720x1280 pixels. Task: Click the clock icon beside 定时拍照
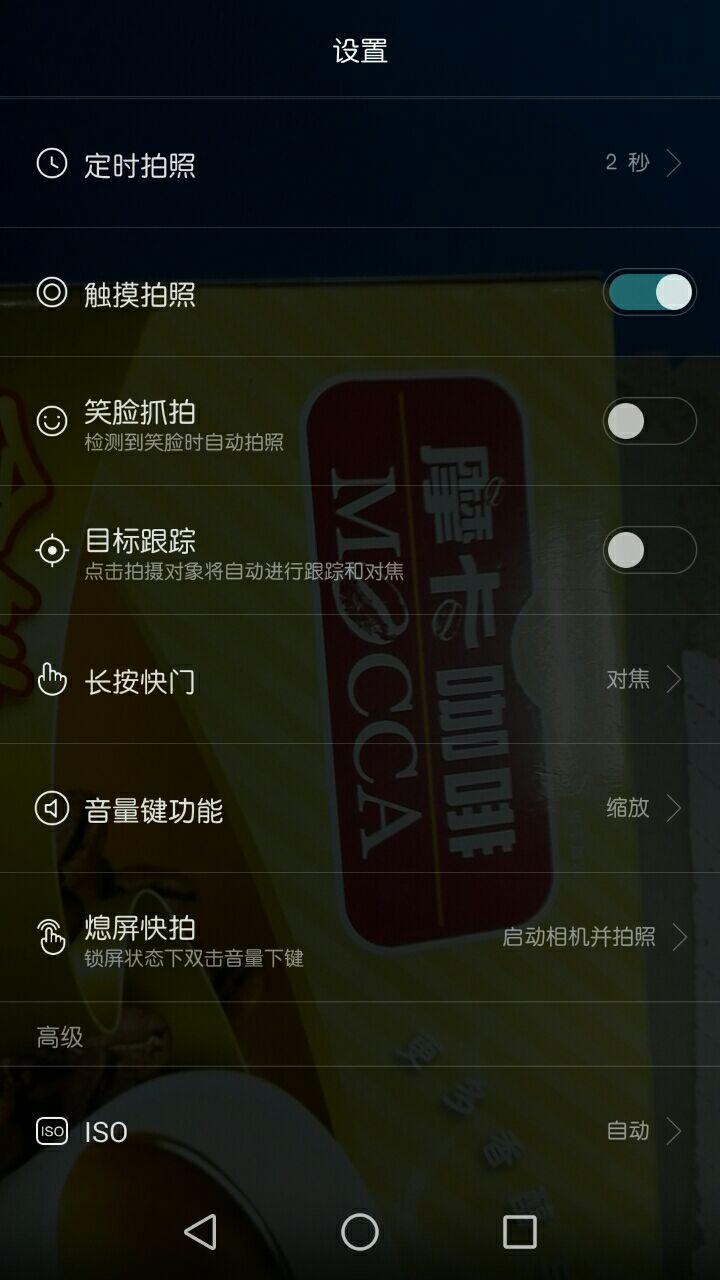point(50,163)
